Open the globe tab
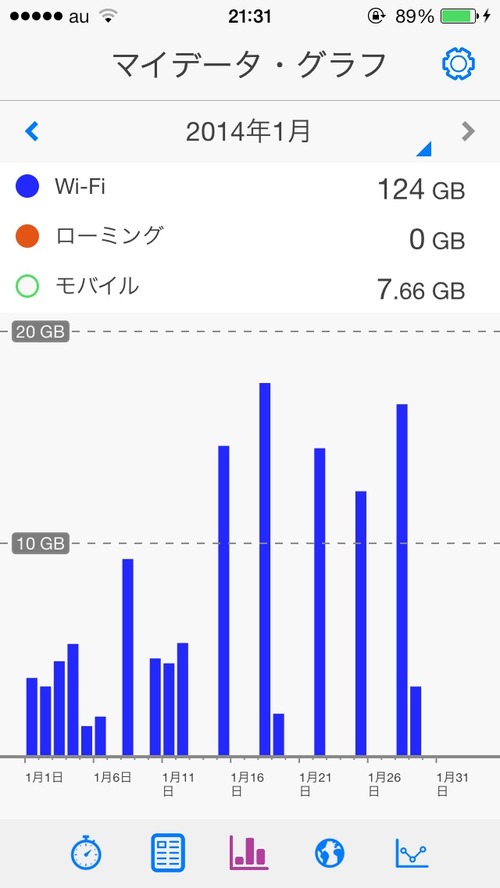 point(330,852)
